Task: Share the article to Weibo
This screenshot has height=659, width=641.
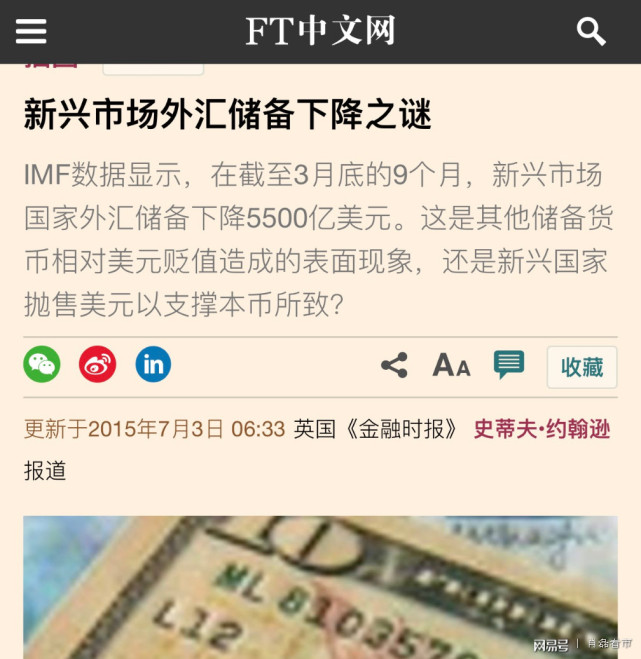Action: click(98, 364)
